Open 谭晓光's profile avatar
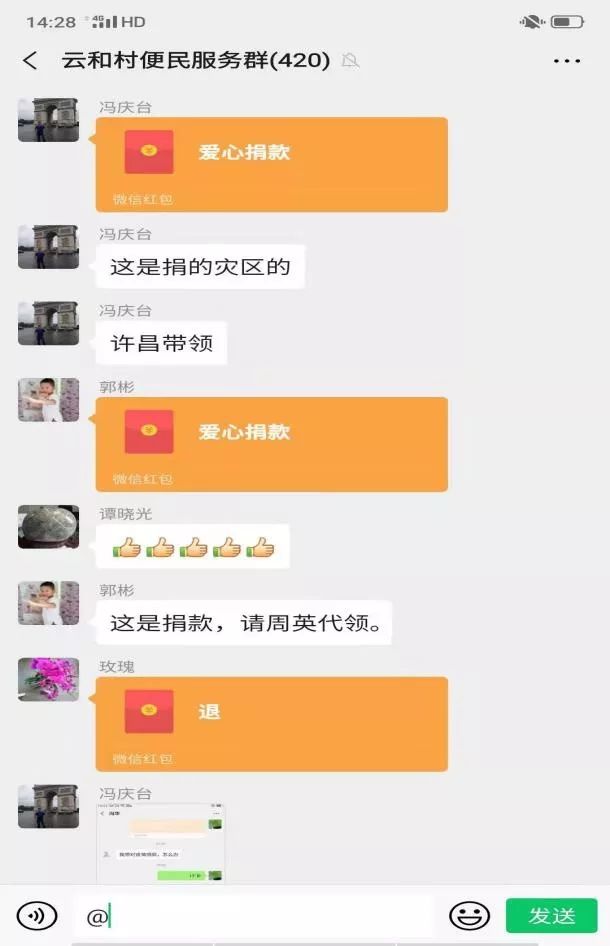Screen dimensions: 610x946 click(48, 527)
